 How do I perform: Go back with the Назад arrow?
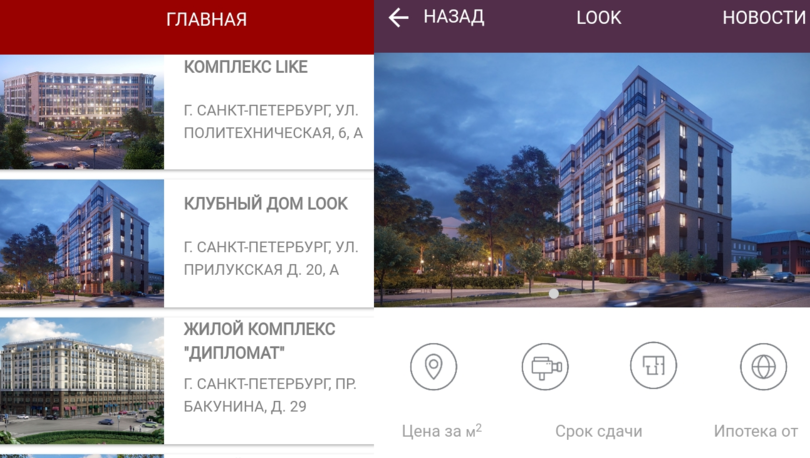[399, 18]
